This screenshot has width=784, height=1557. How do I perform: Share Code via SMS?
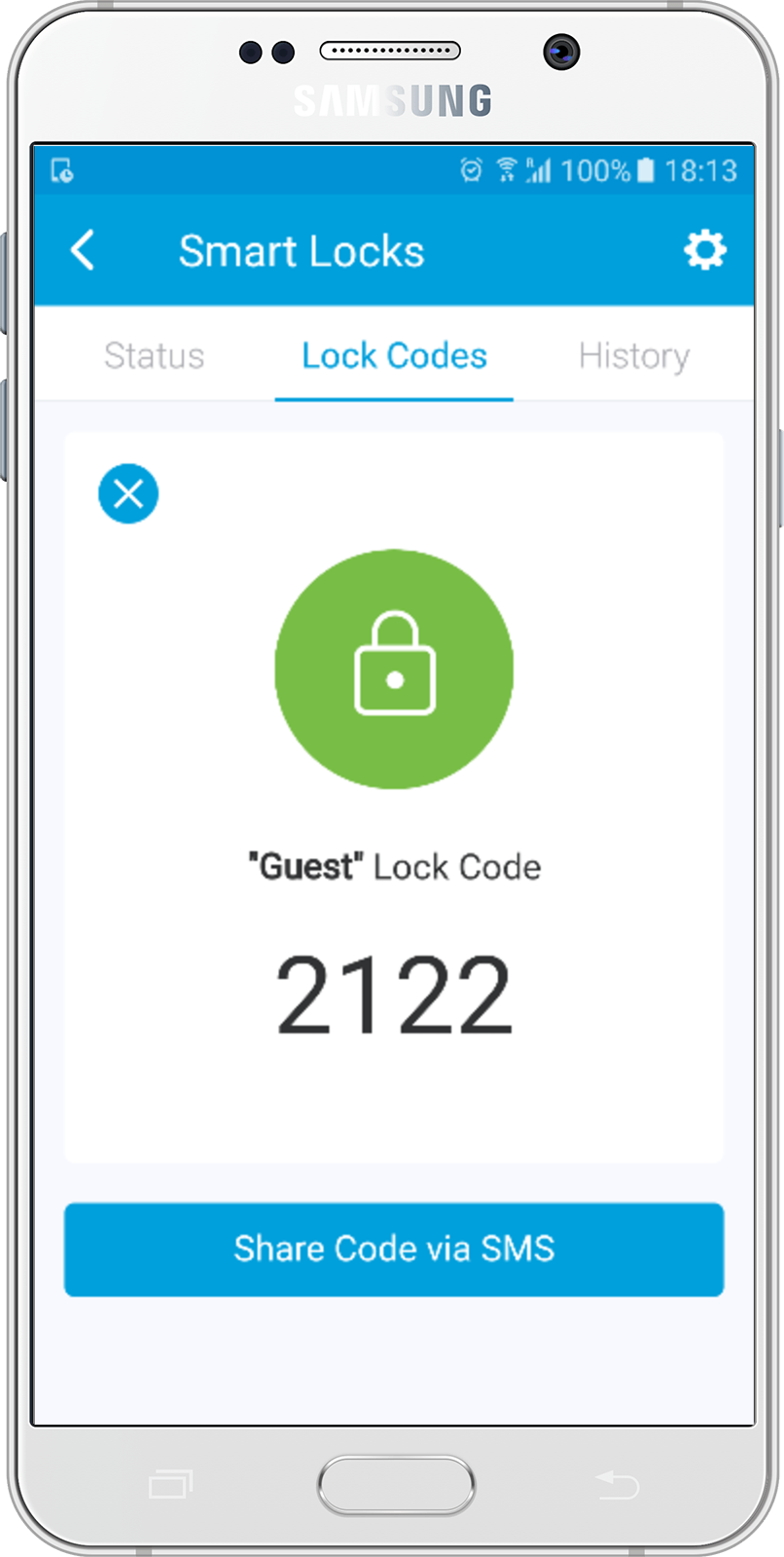click(x=394, y=1249)
